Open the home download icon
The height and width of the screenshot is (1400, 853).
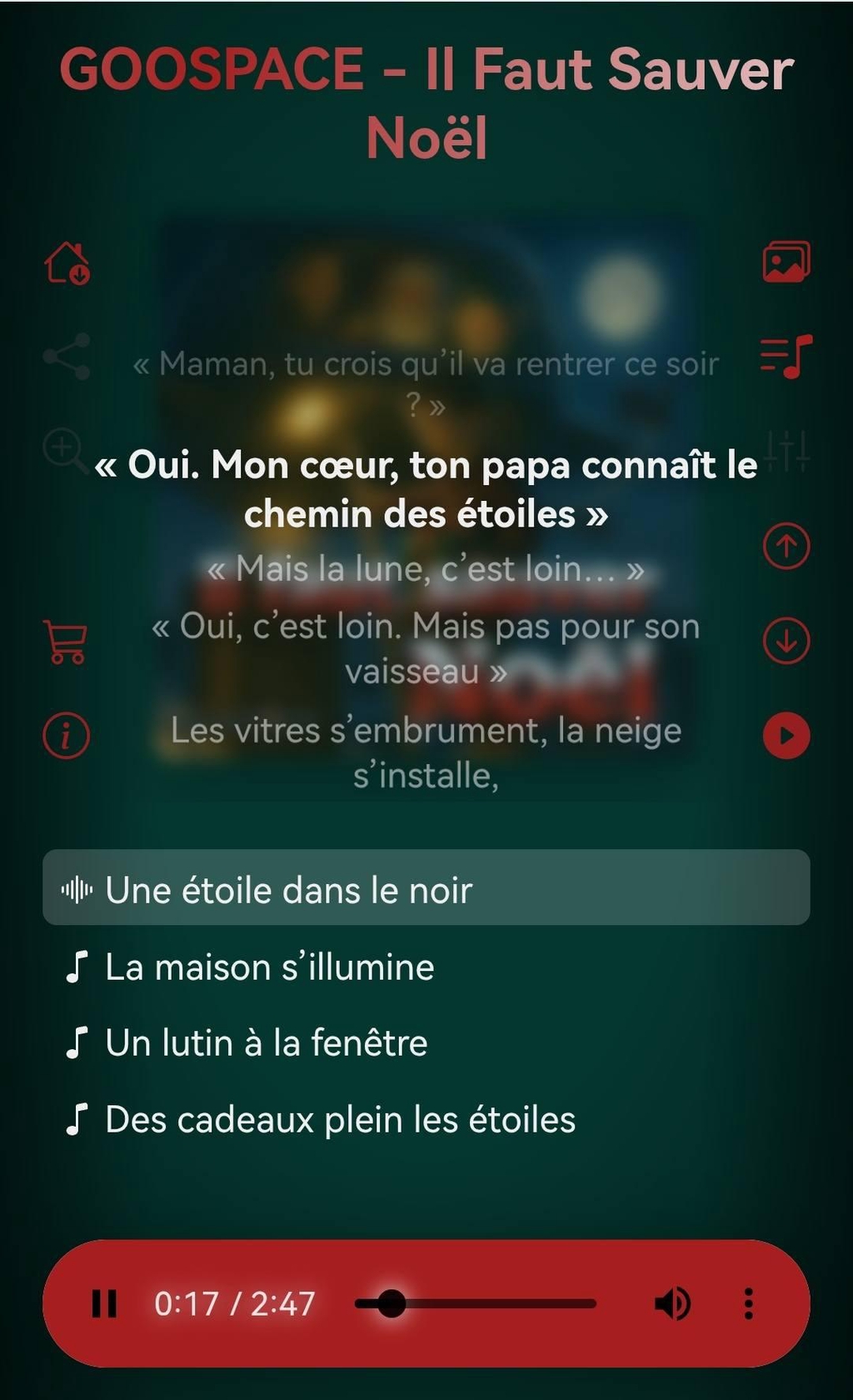(x=67, y=263)
